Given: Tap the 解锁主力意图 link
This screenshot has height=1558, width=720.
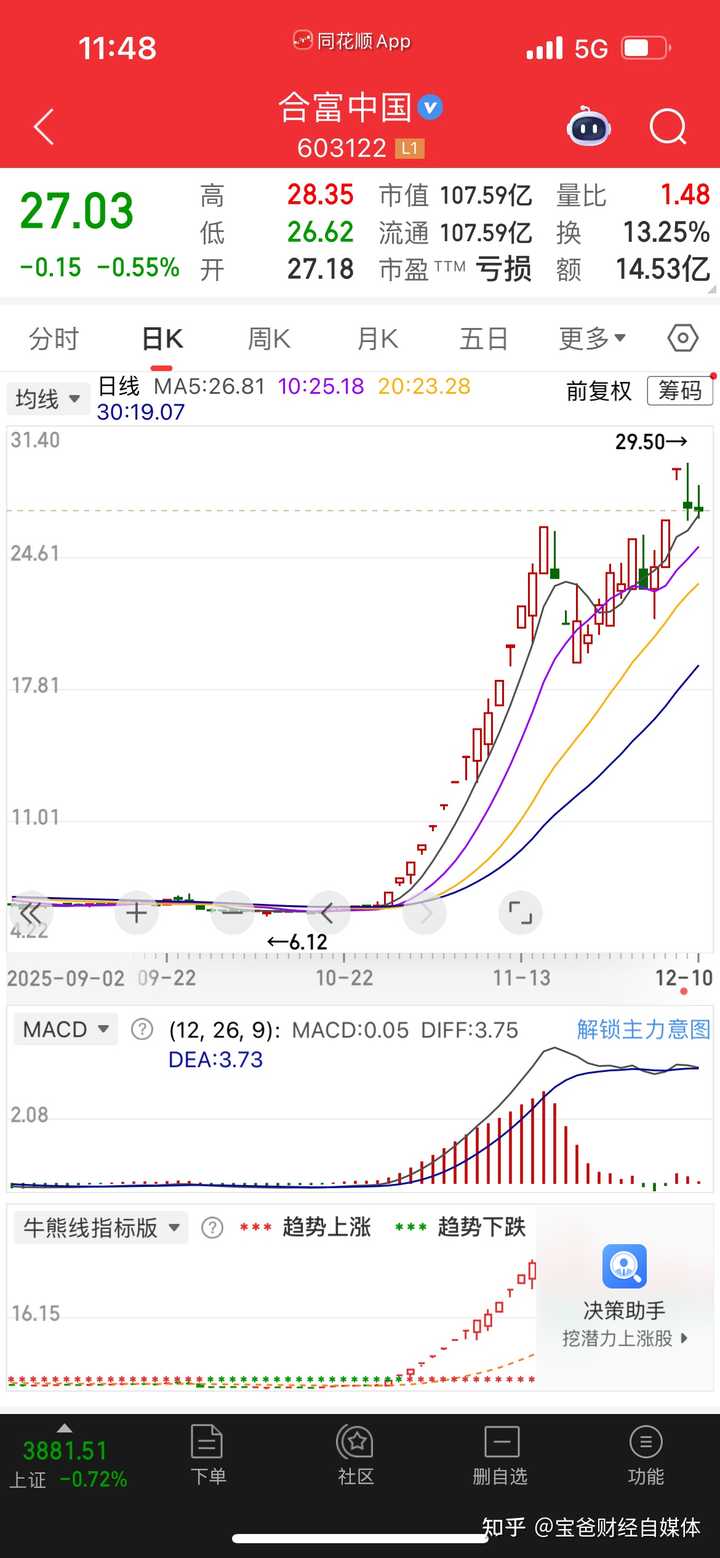Looking at the screenshot, I should pyautogui.click(x=643, y=1030).
